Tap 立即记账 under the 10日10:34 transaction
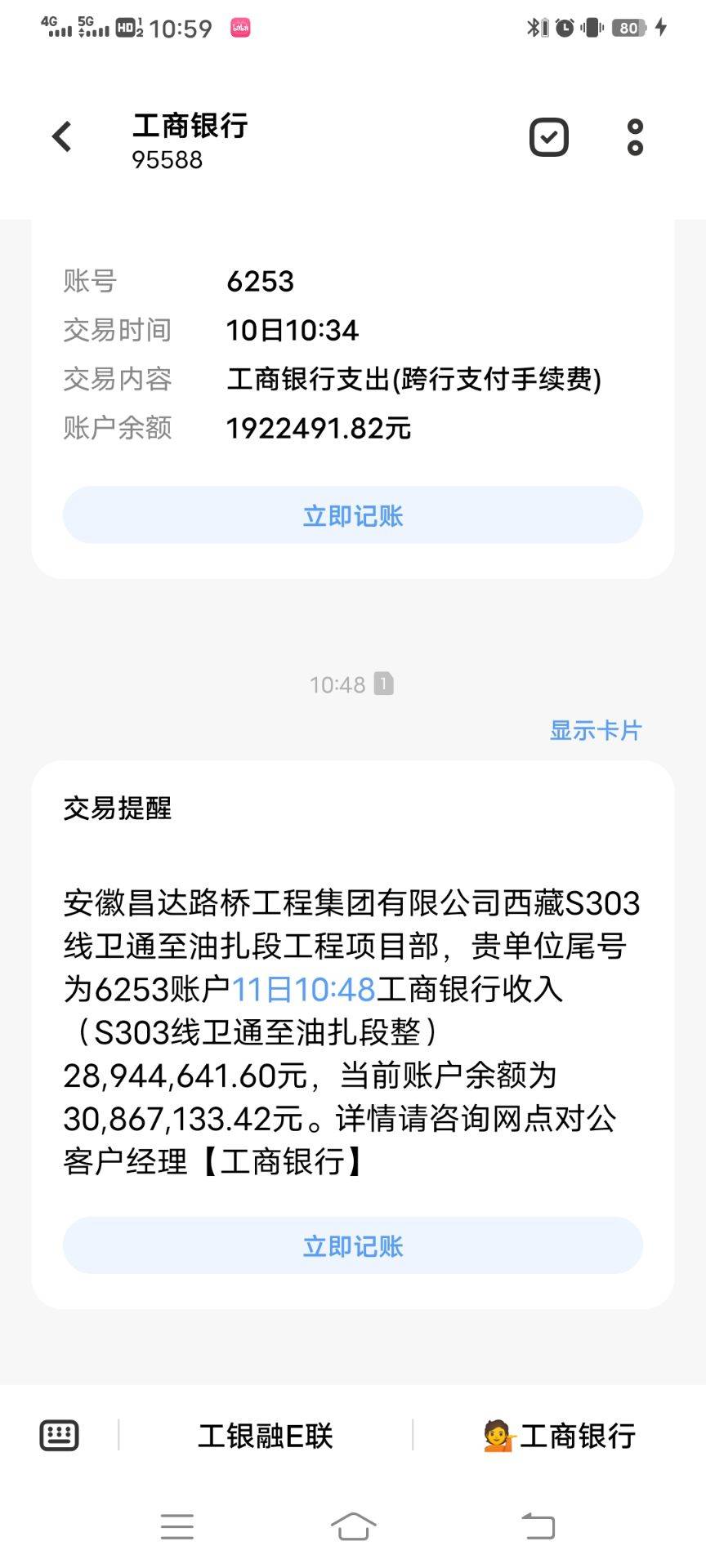706x1568 pixels. tap(353, 515)
